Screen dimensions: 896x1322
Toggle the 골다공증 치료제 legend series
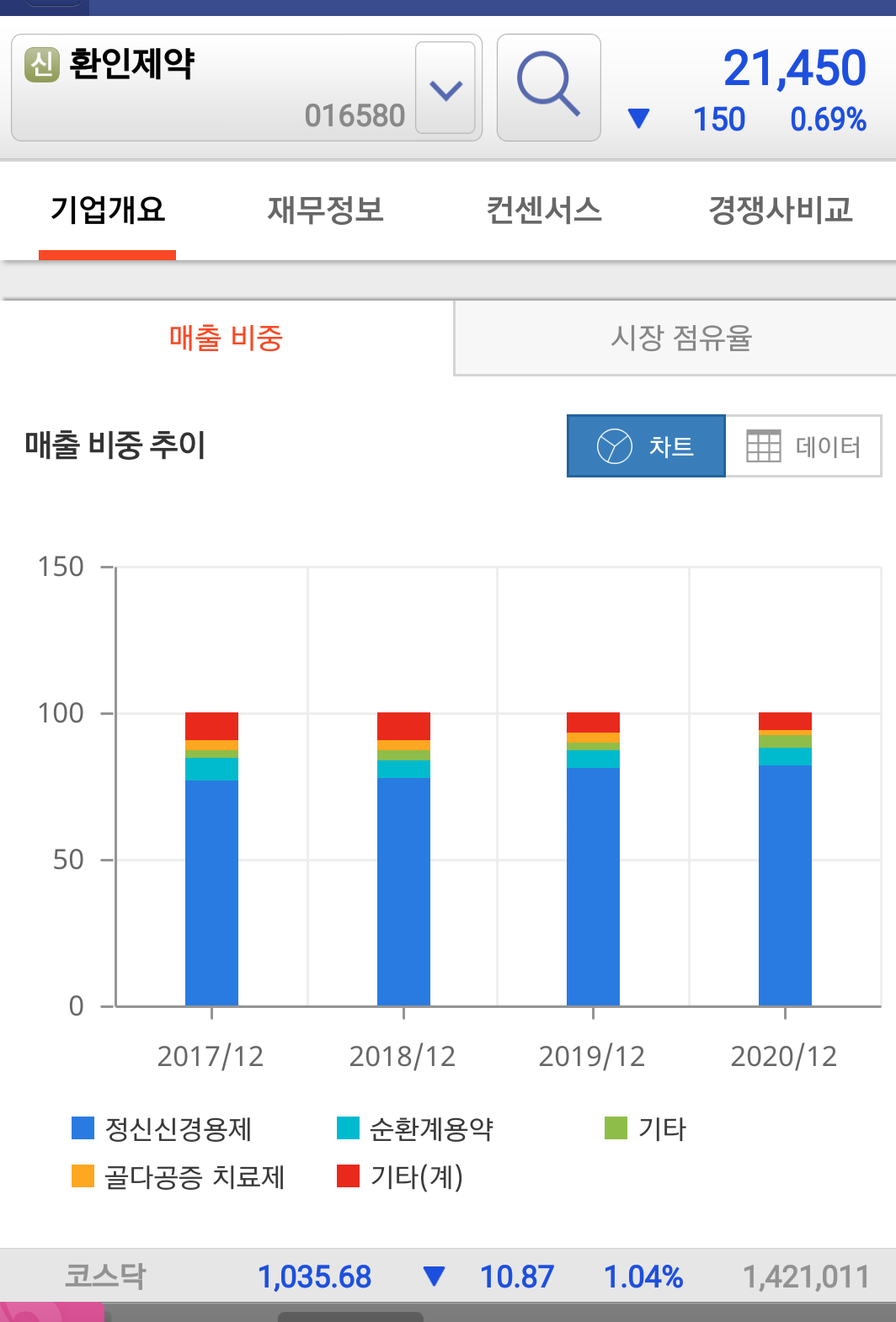[179, 1176]
